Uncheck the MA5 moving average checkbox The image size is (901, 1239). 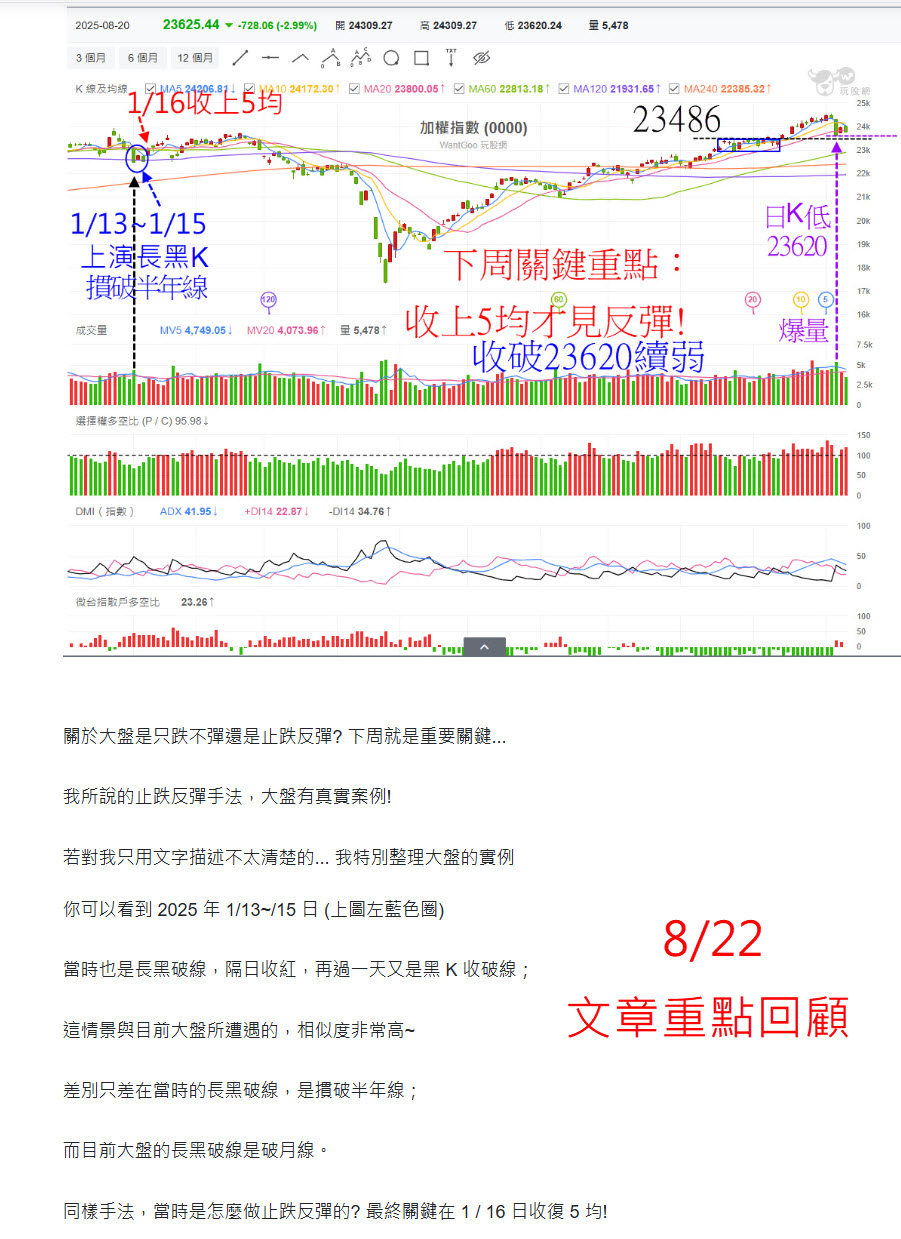(x=149, y=88)
